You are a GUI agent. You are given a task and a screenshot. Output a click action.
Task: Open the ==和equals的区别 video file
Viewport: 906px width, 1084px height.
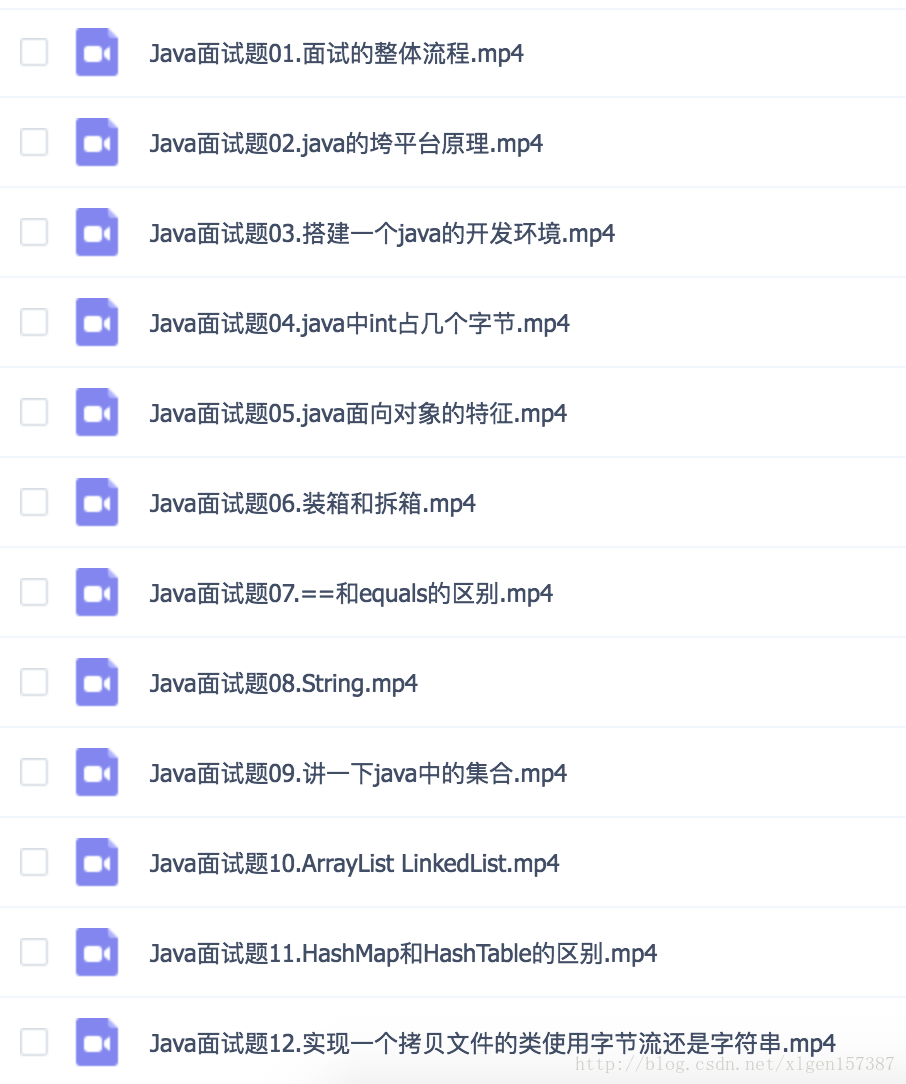[351, 592]
